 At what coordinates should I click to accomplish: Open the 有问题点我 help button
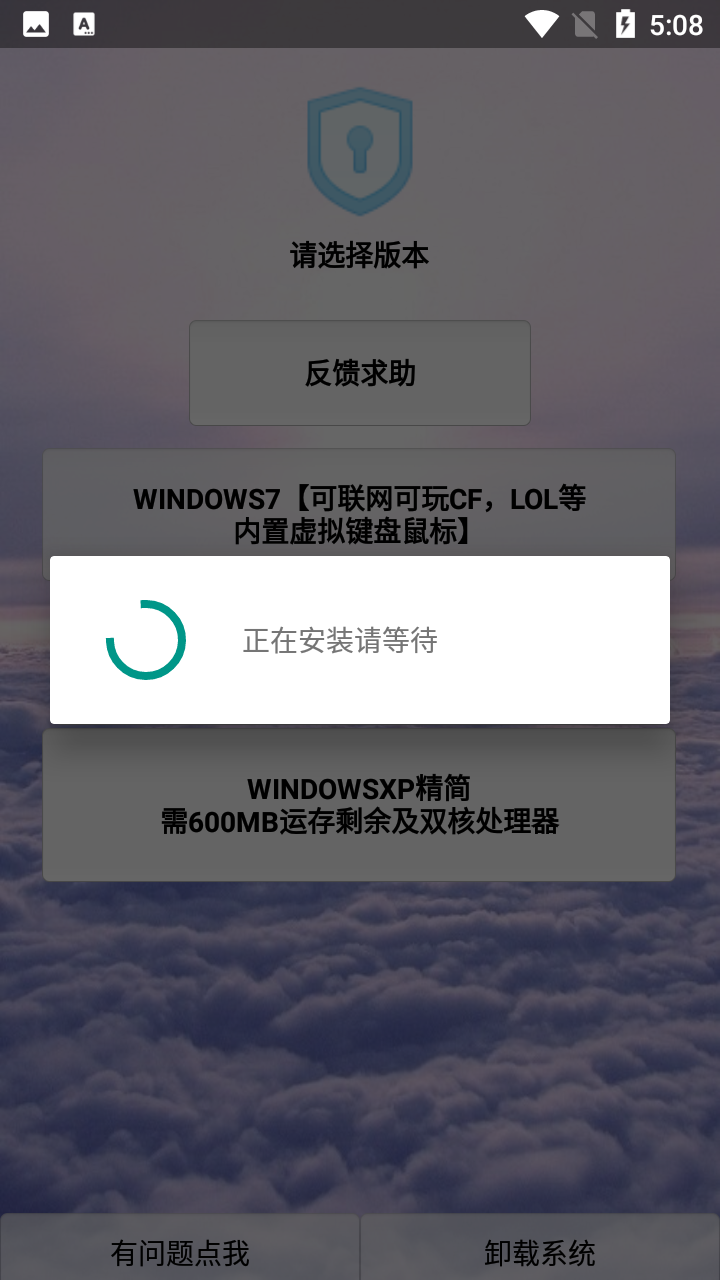click(180, 1250)
